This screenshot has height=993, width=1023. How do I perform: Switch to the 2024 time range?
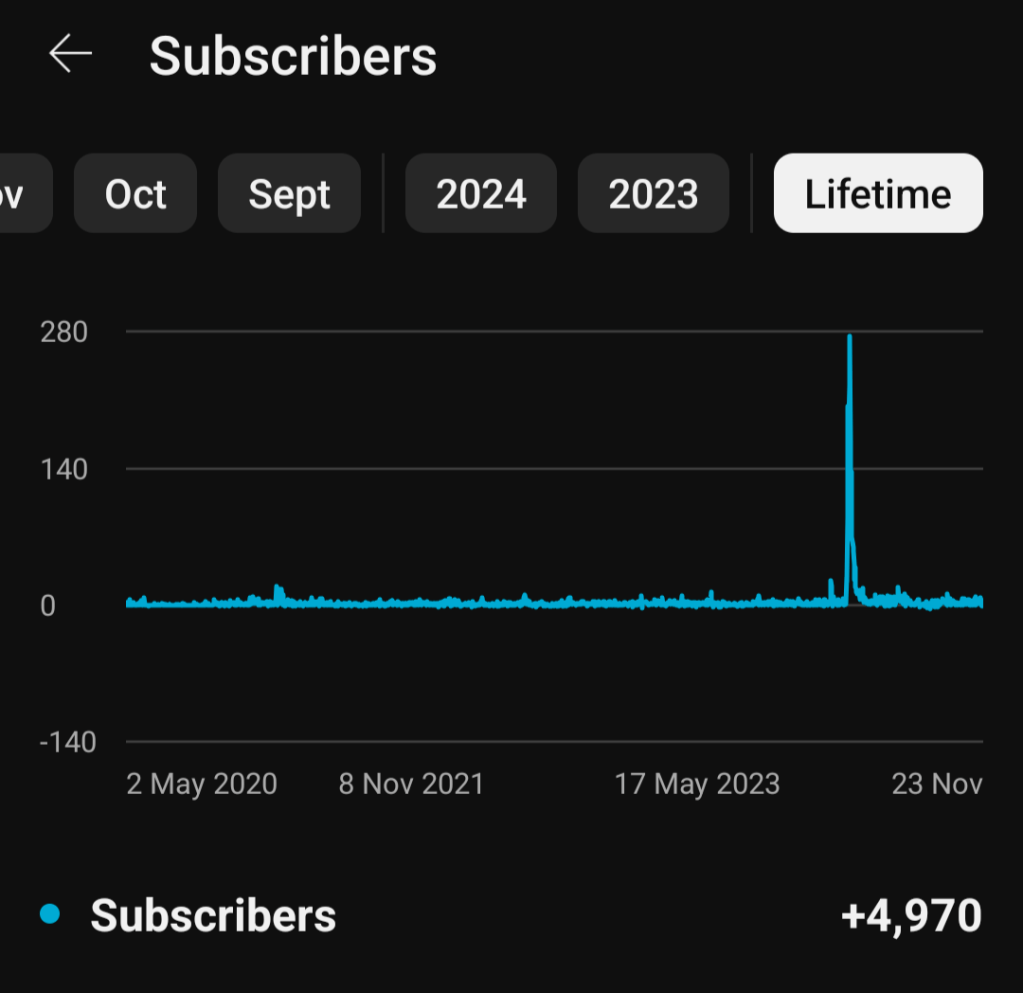[x=481, y=194]
